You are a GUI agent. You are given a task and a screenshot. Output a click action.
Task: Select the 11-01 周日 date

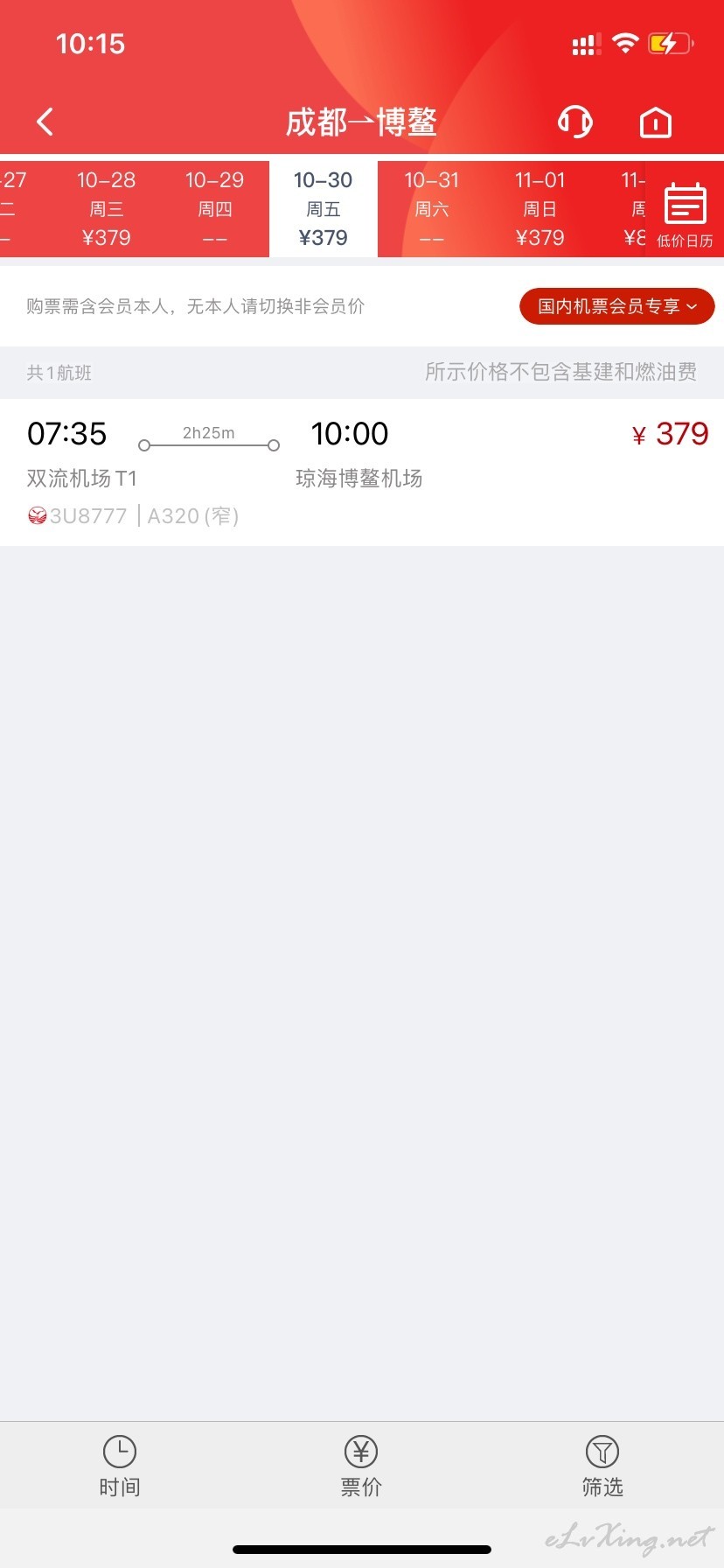(540, 209)
